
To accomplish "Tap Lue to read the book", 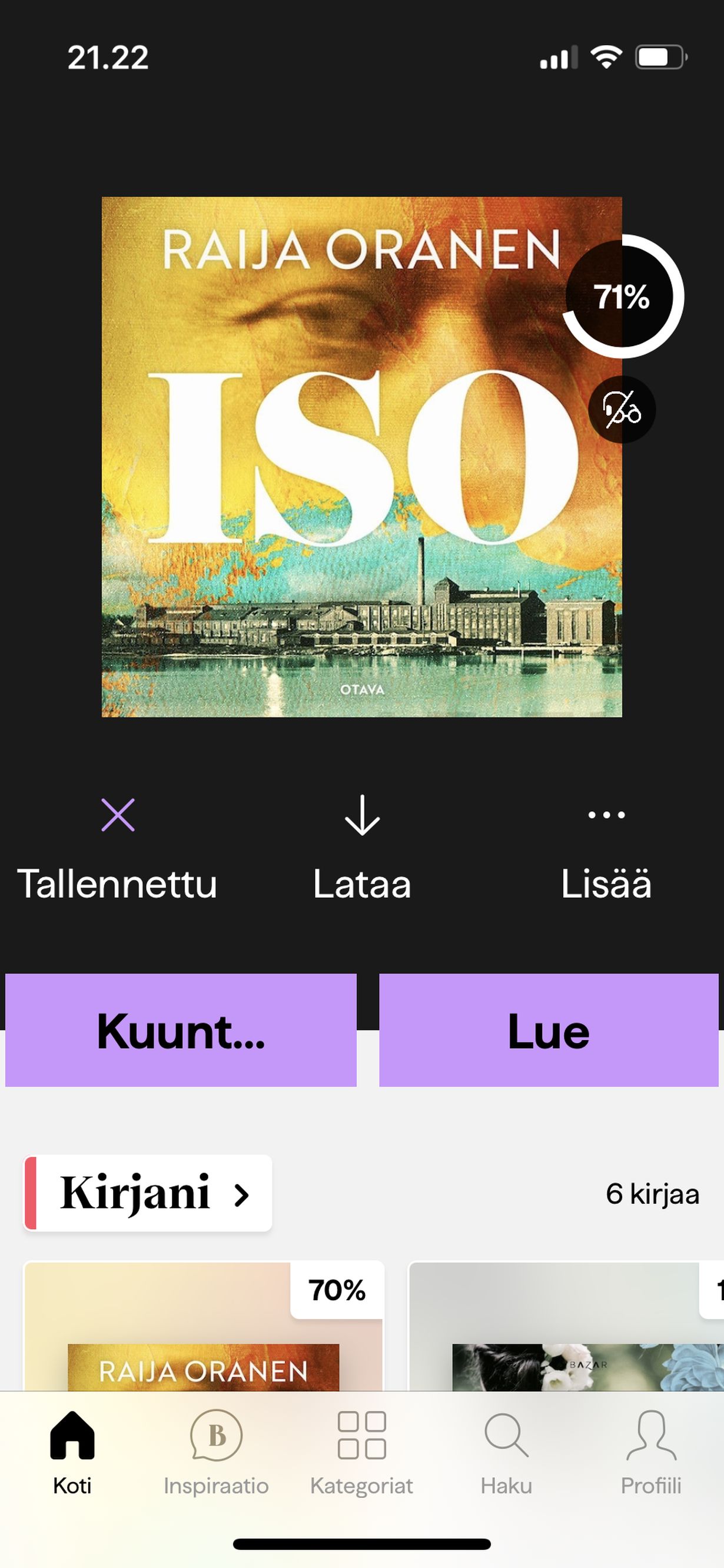I will click(549, 1031).
